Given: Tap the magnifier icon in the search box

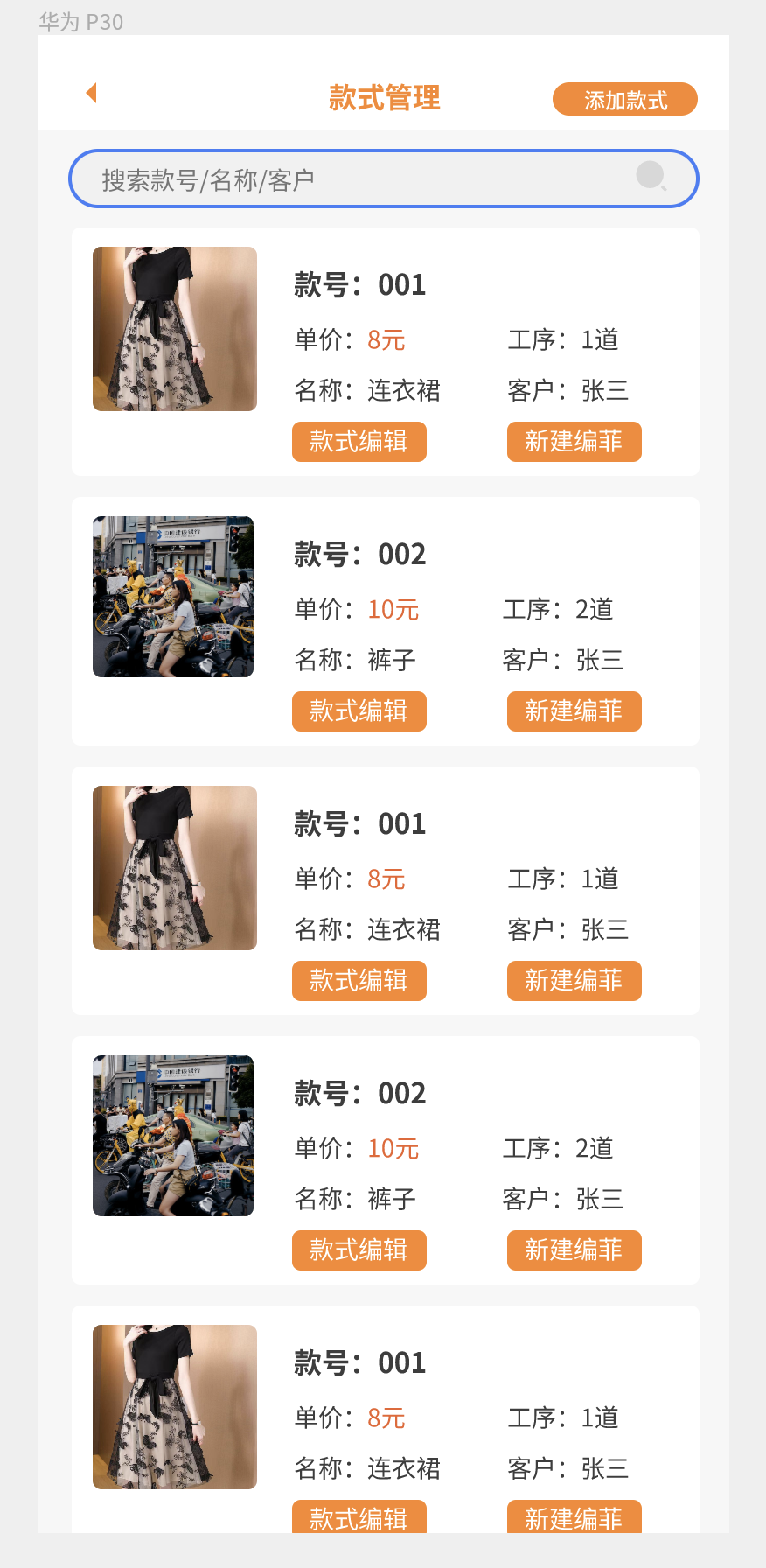Looking at the screenshot, I should (651, 176).
